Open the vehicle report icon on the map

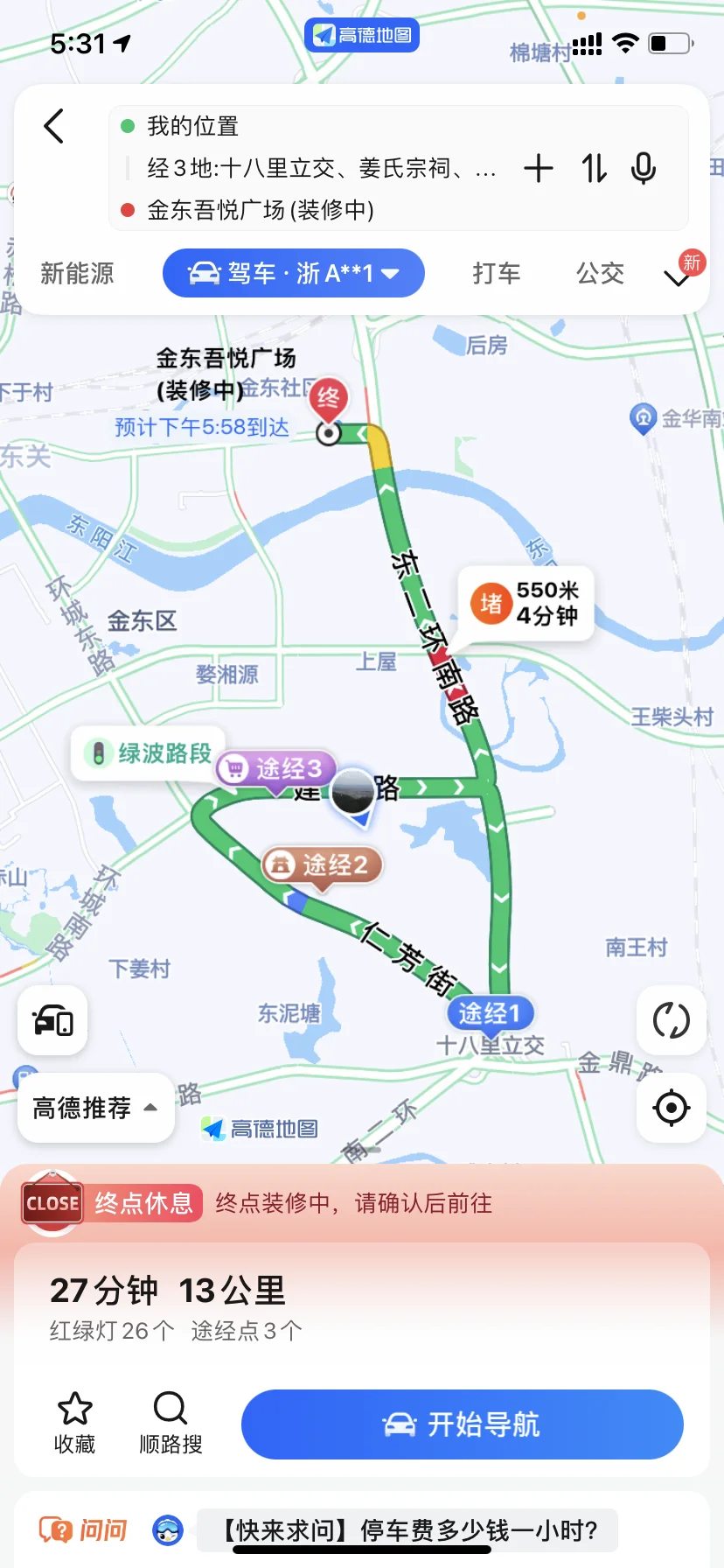pyautogui.click(x=52, y=1020)
